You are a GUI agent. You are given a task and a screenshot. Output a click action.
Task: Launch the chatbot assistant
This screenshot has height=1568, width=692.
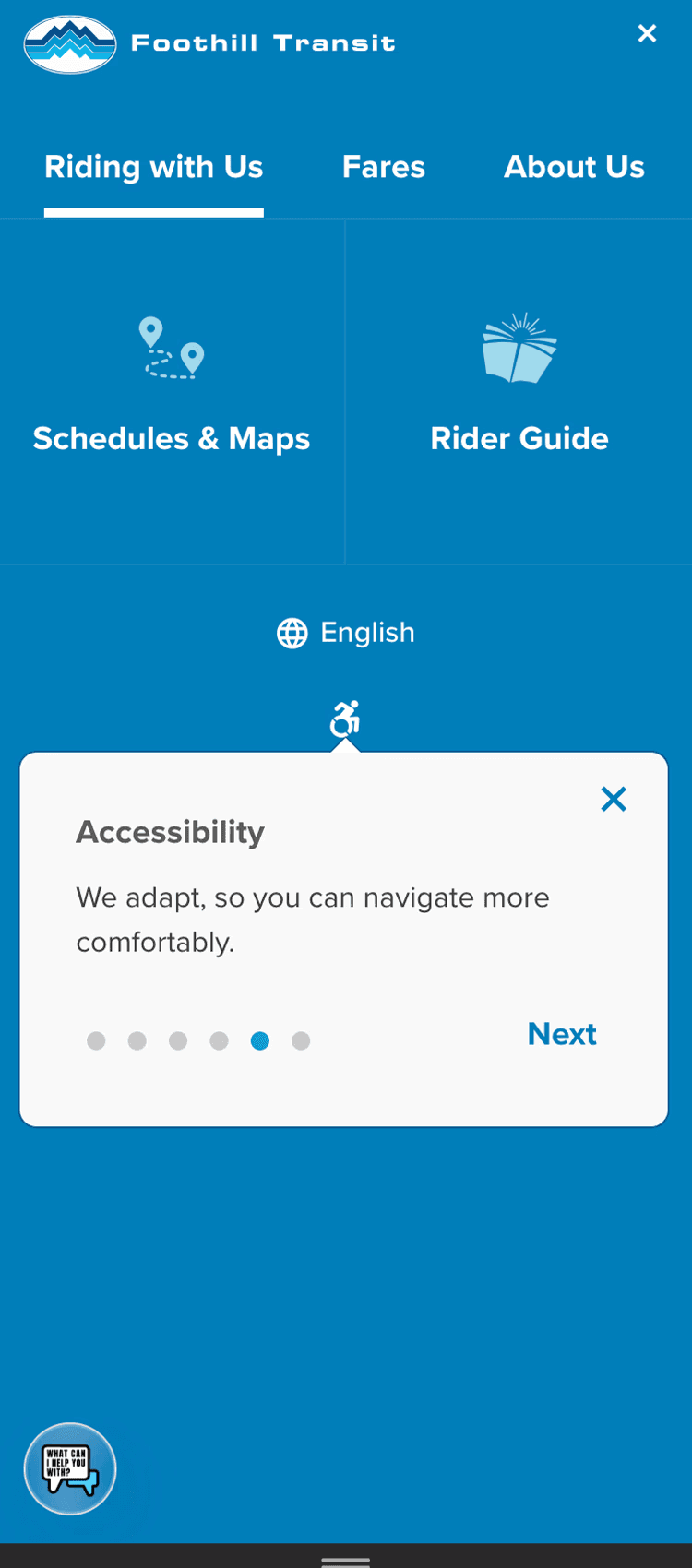coord(70,1468)
